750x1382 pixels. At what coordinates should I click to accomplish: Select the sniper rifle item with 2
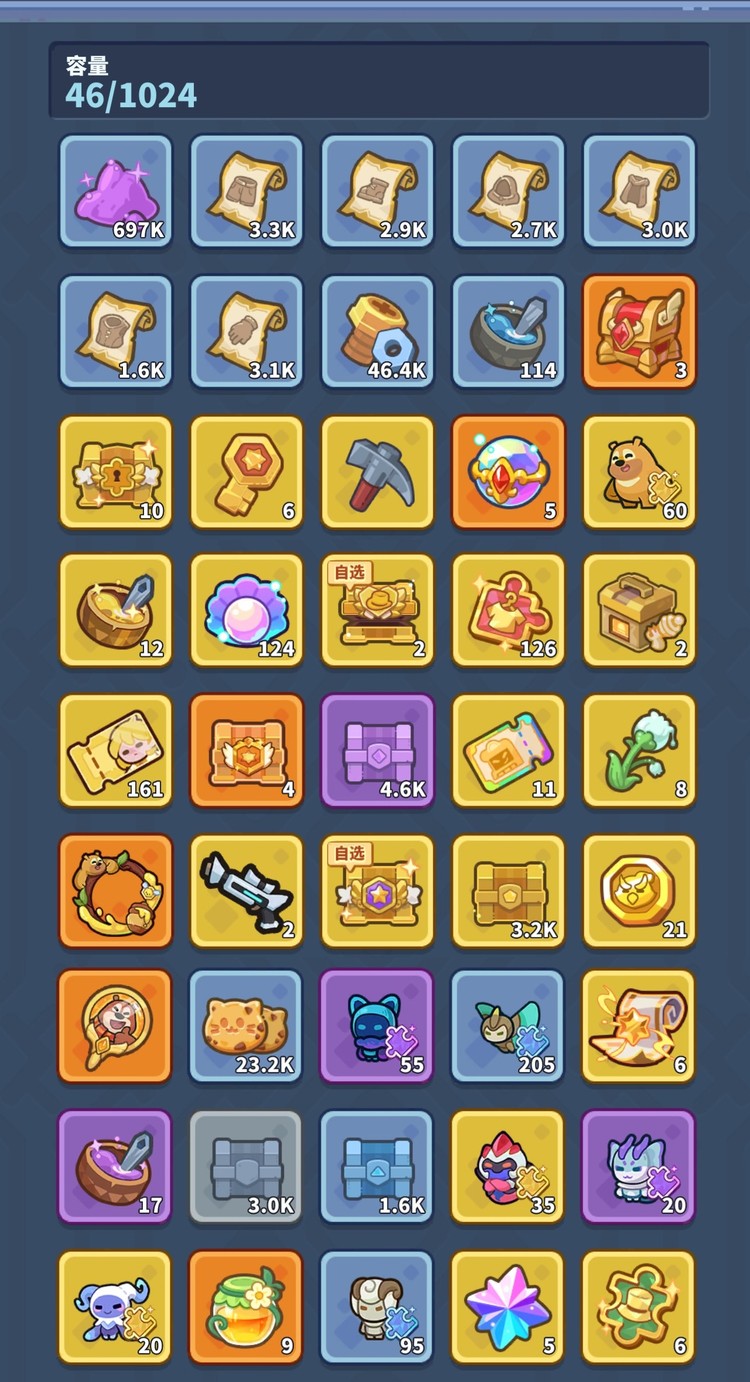(247, 890)
